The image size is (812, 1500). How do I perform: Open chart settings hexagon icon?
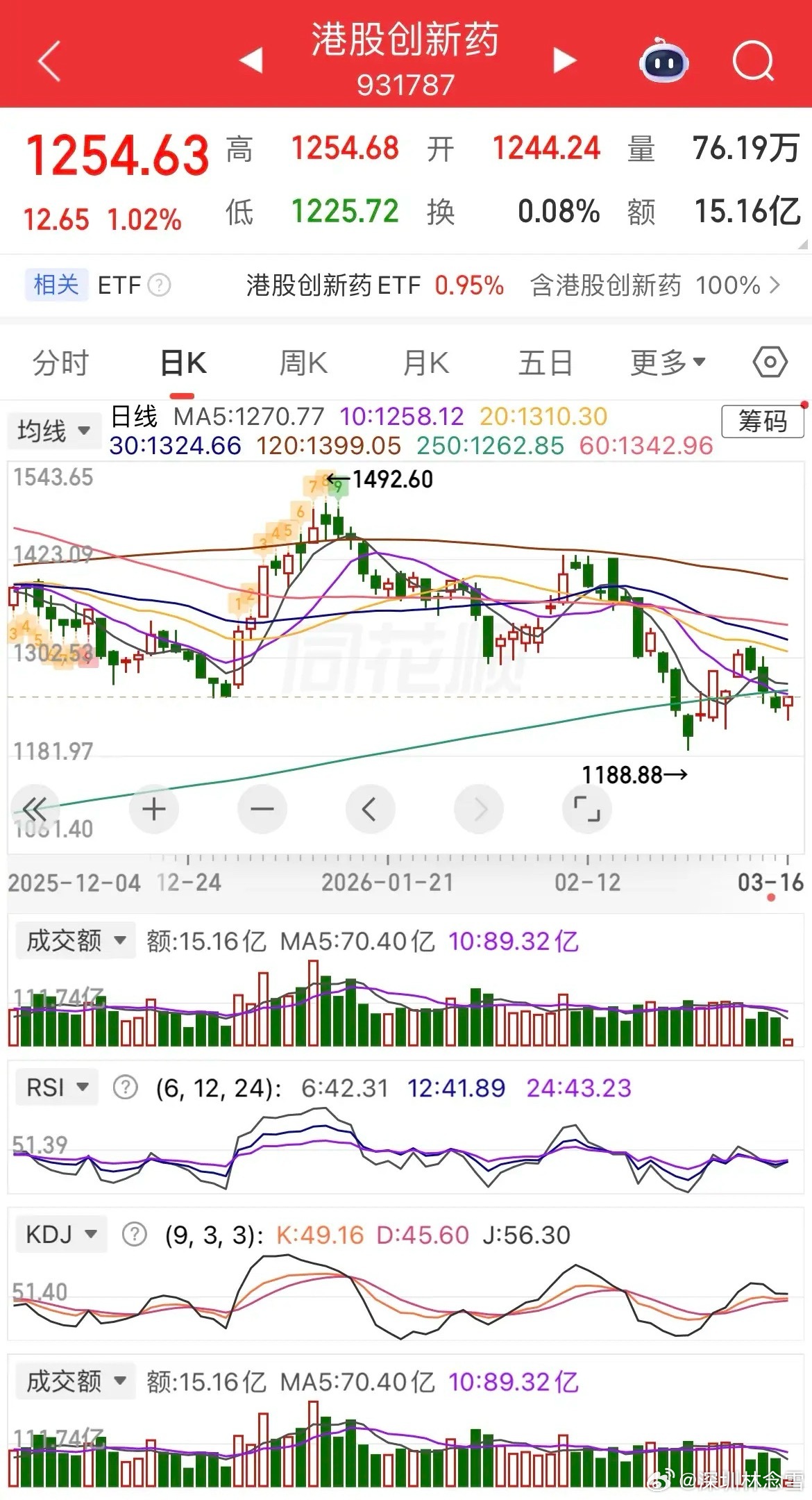(770, 362)
